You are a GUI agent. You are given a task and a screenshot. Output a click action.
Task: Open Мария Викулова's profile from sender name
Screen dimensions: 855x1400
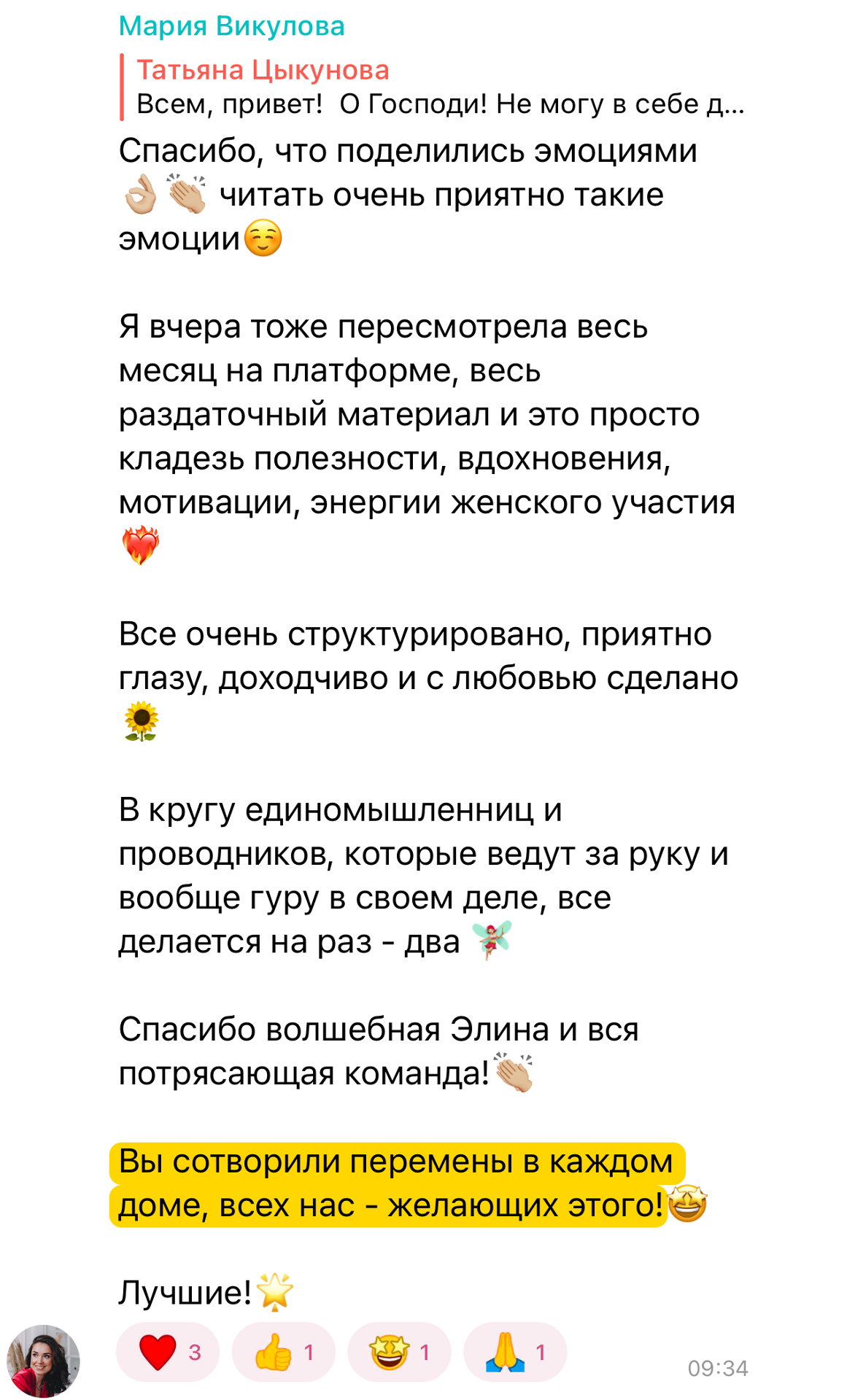coord(231,26)
